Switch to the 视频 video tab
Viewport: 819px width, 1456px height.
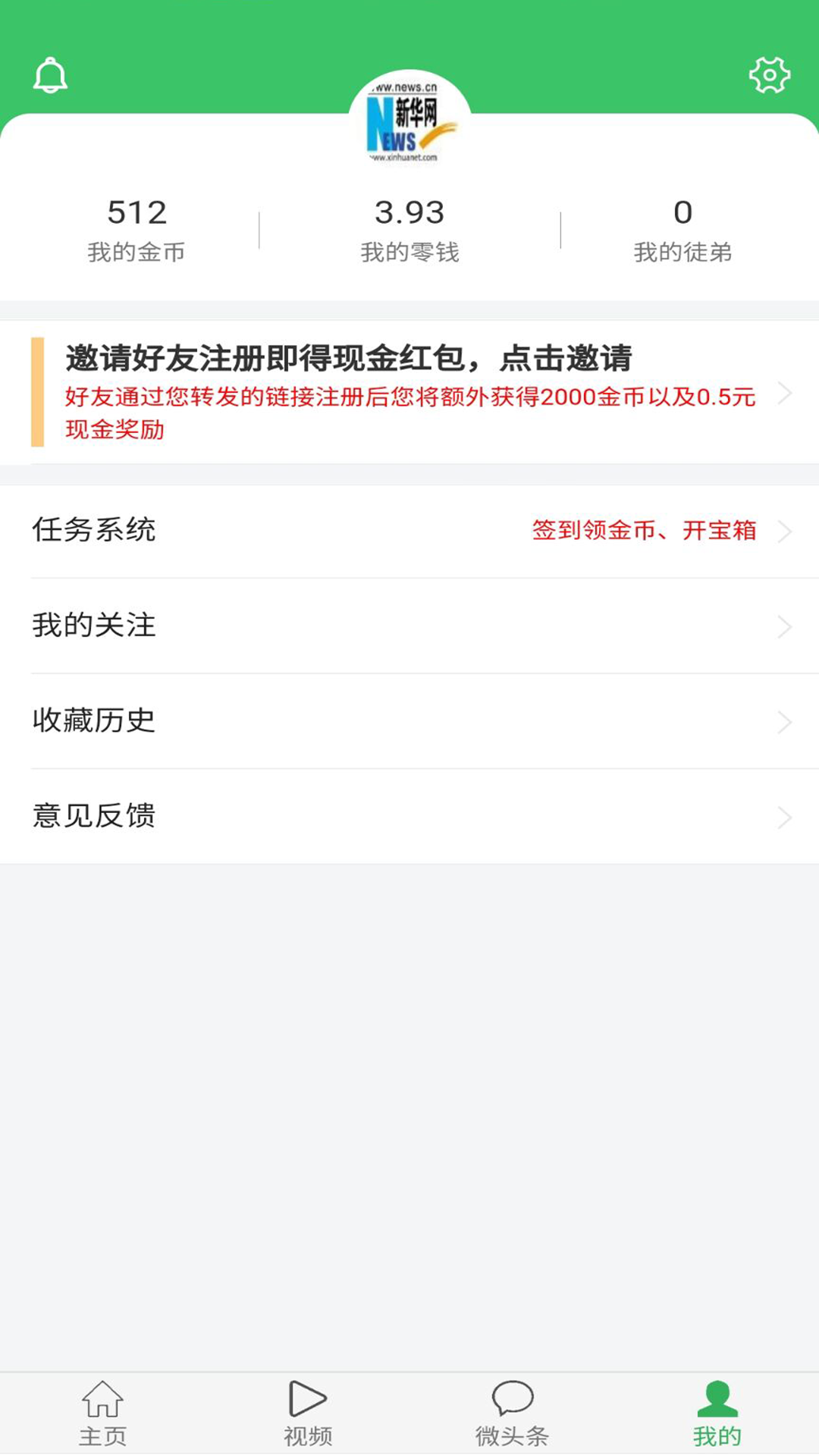(x=307, y=1414)
